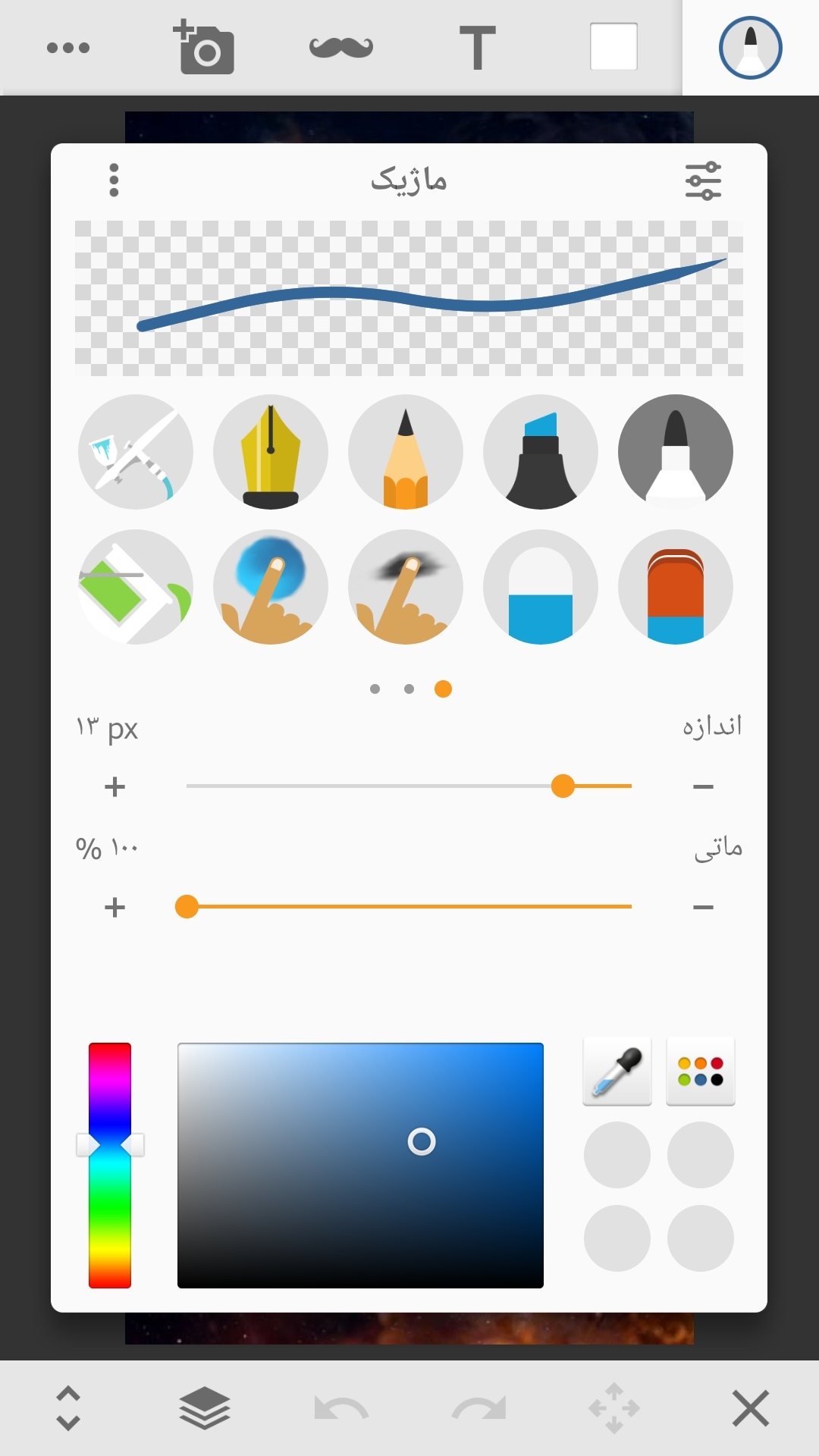The height and width of the screenshot is (1456, 819).
Task: Activate the eyedropper color picker
Action: pos(617,1071)
